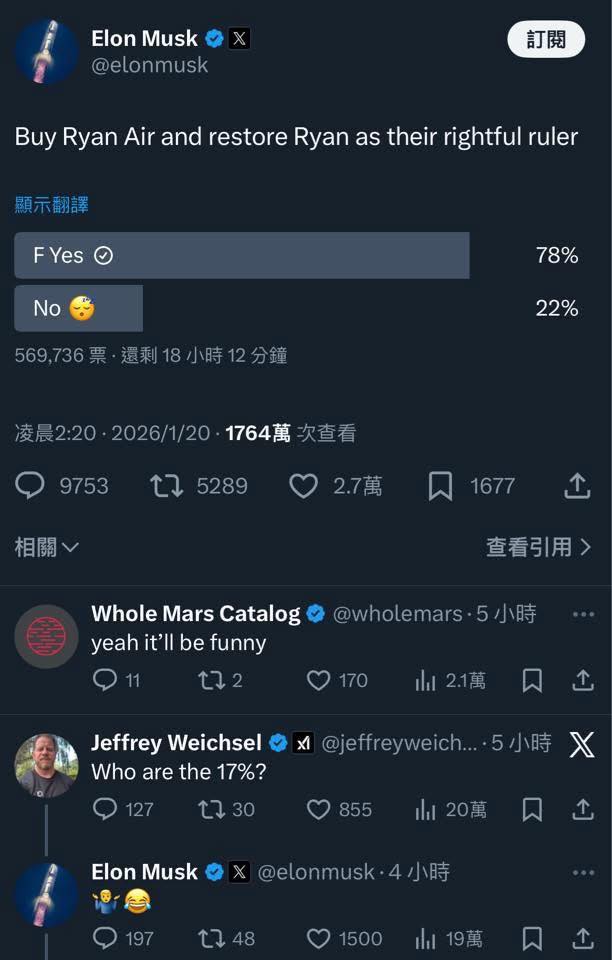The width and height of the screenshot is (612, 960).
Task: Tap 顯示翻譯 to translate the post
Action: (x=51, y=205)
